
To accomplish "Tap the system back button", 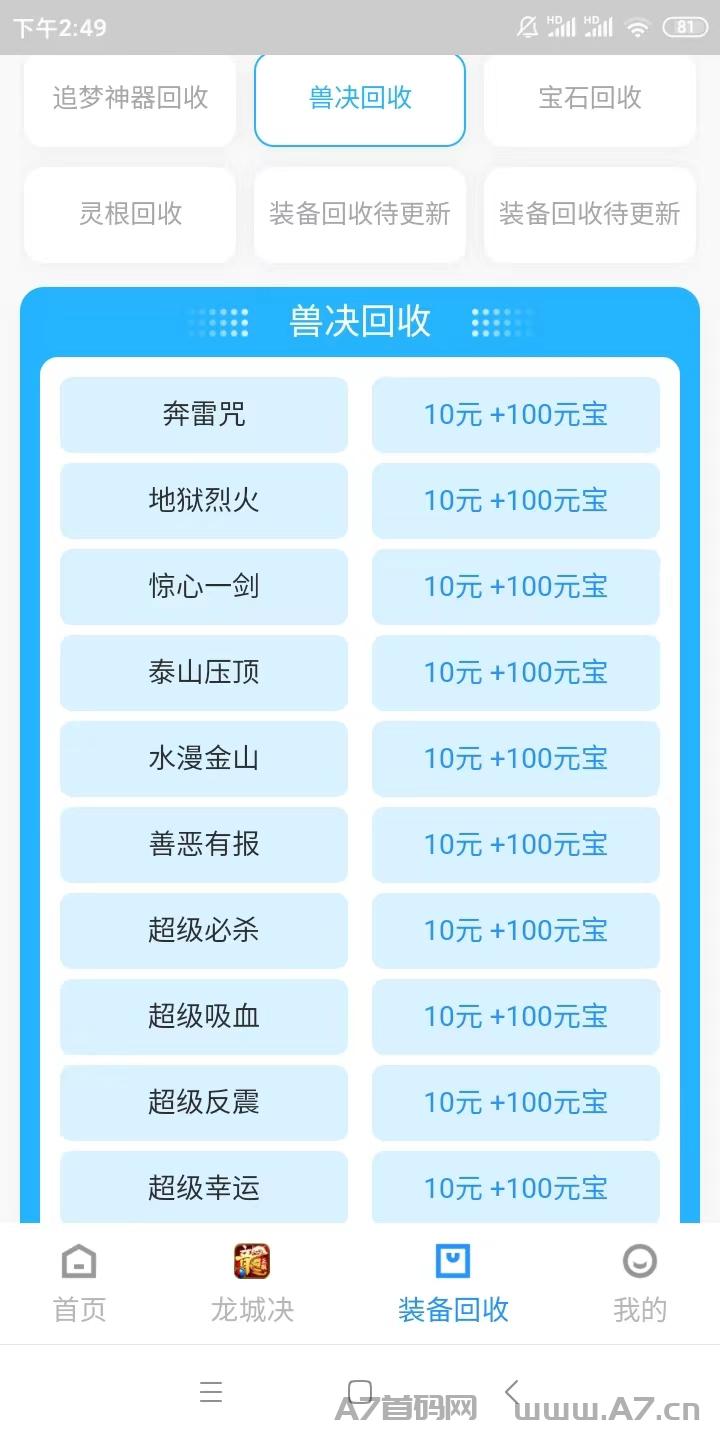I will point(512,1392).
